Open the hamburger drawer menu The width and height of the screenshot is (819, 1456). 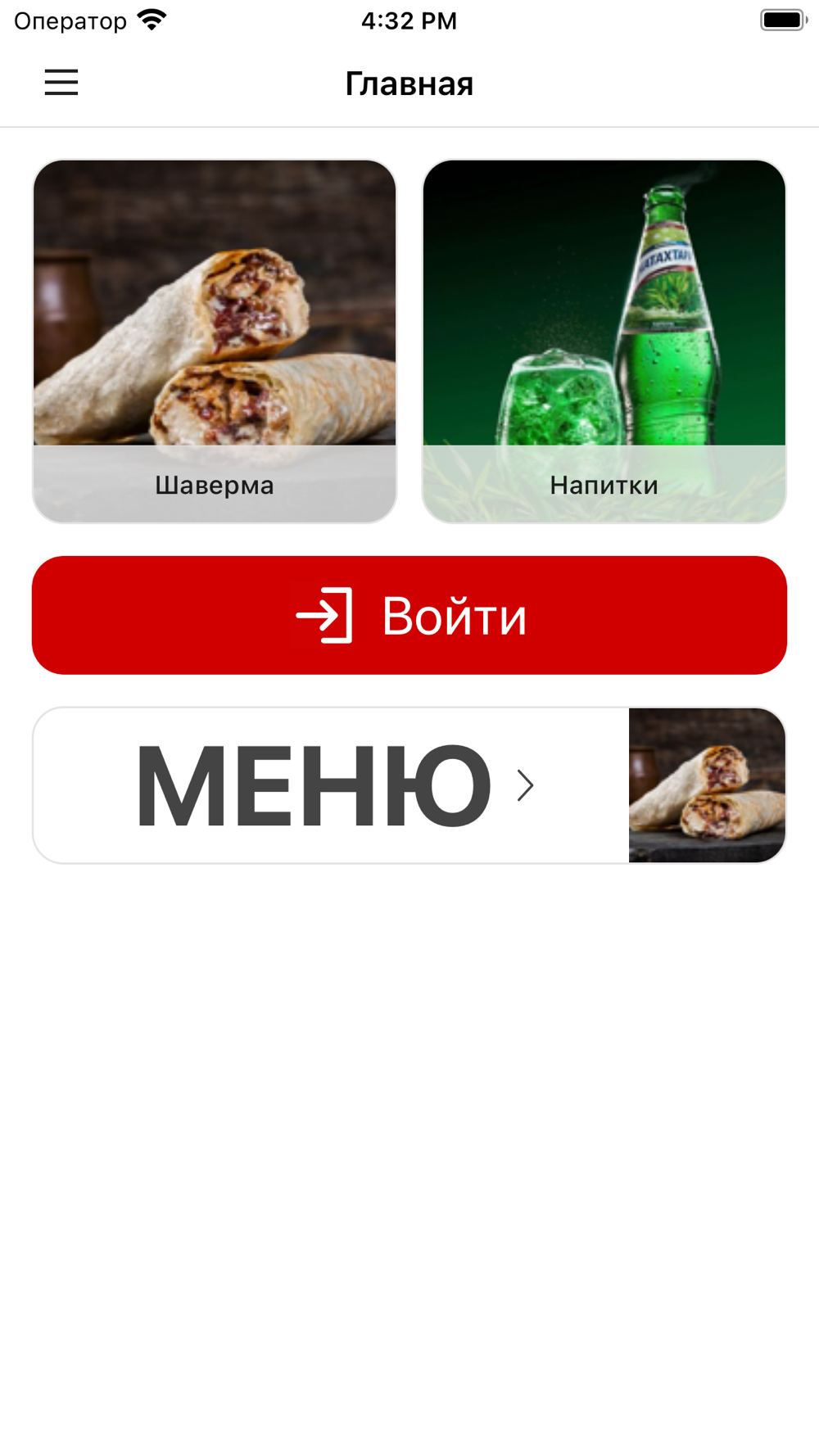coord(61,83)
